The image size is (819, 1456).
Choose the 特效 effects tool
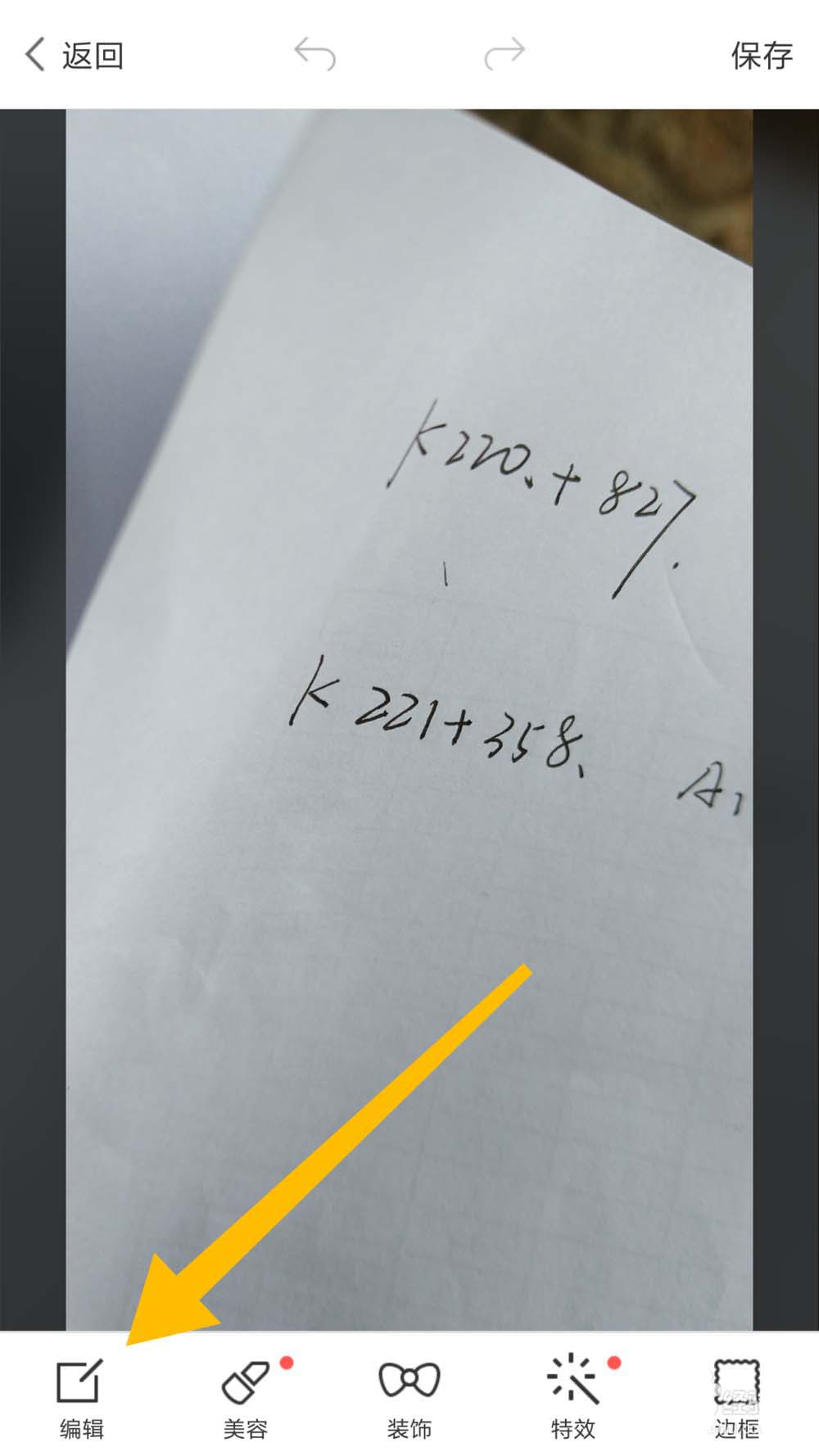(x=572, y=1397)
